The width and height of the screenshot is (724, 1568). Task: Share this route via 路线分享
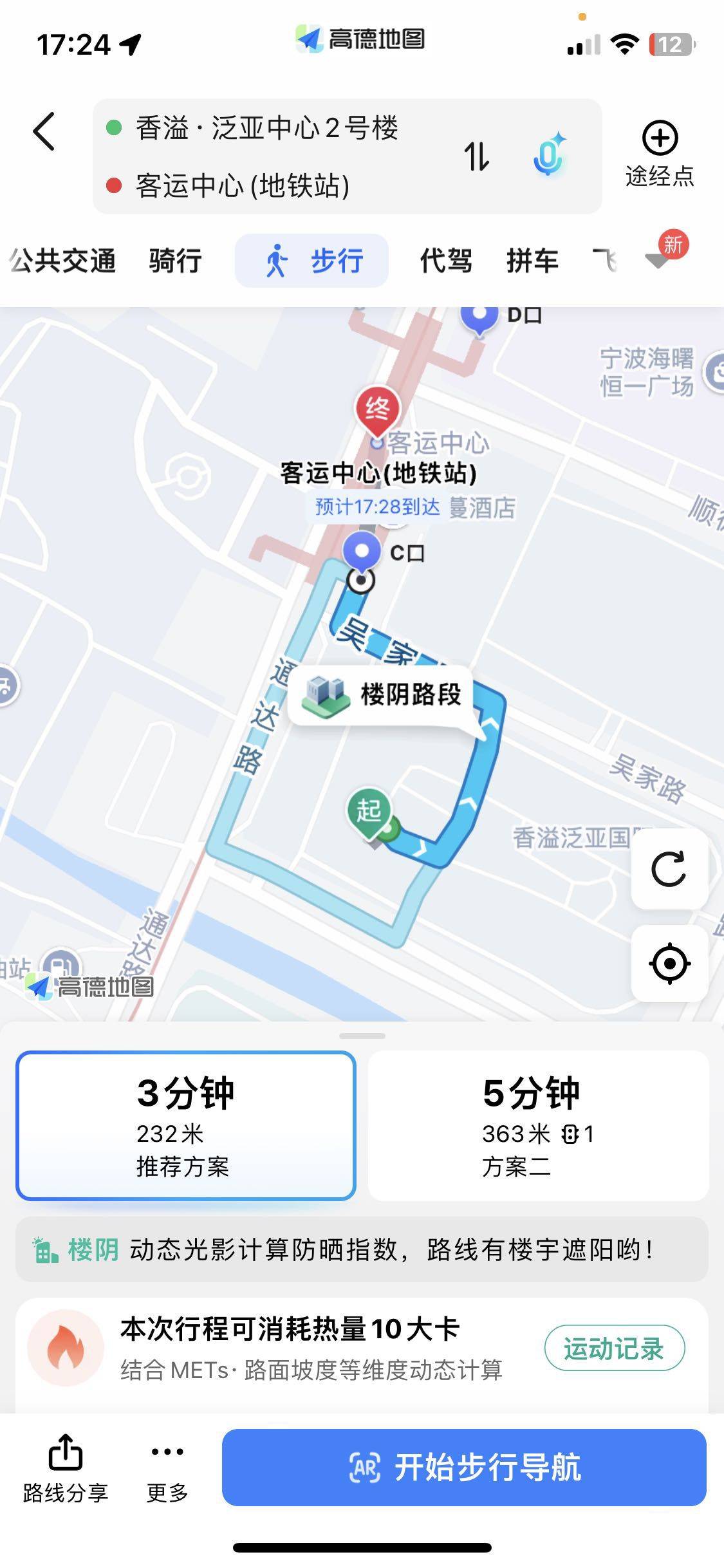(66, 1469)
